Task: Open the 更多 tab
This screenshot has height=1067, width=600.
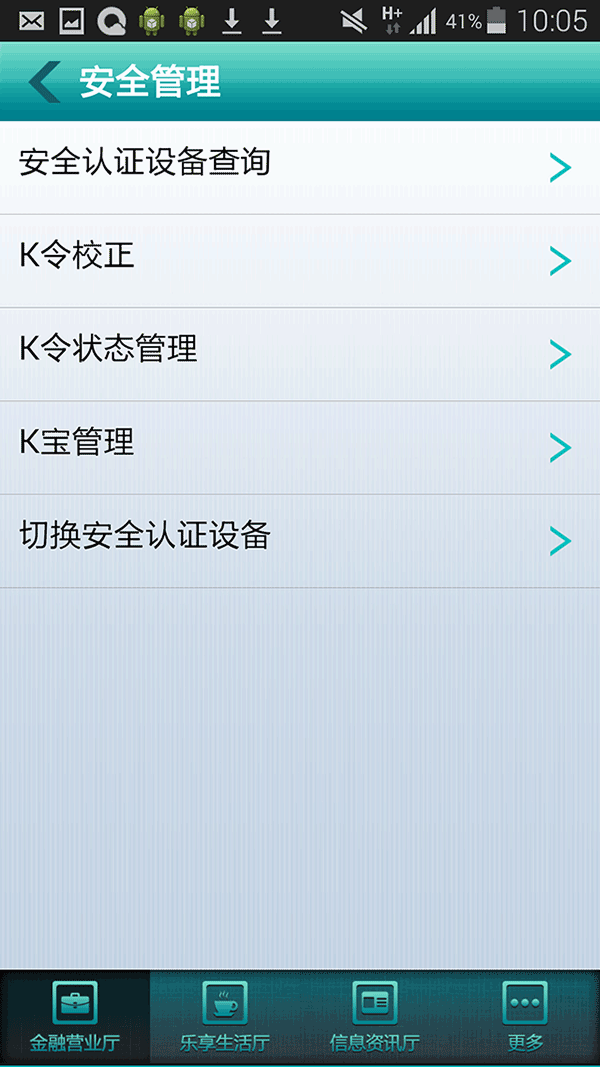Action: coord(525,1017)
